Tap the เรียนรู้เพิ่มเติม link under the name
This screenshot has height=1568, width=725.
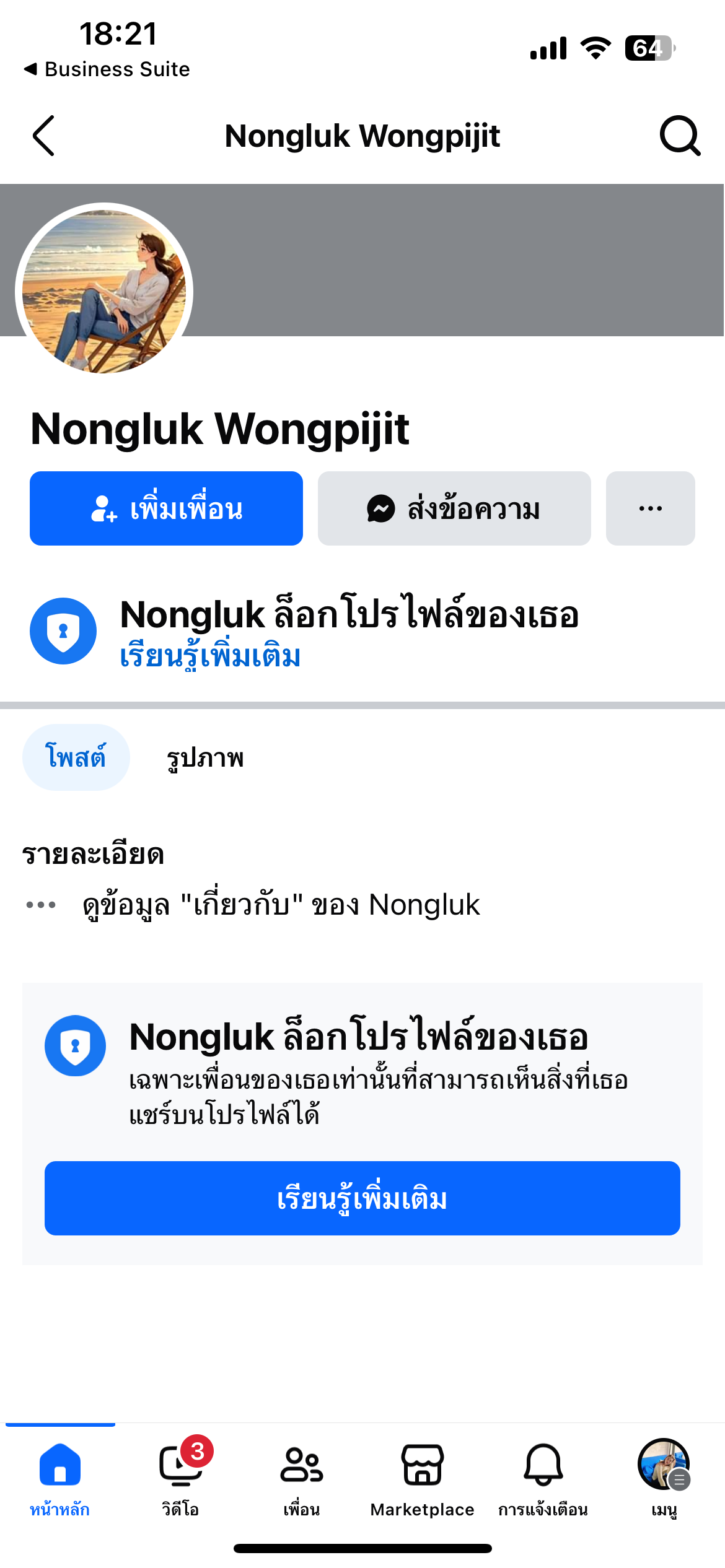(x=210, y=656)
